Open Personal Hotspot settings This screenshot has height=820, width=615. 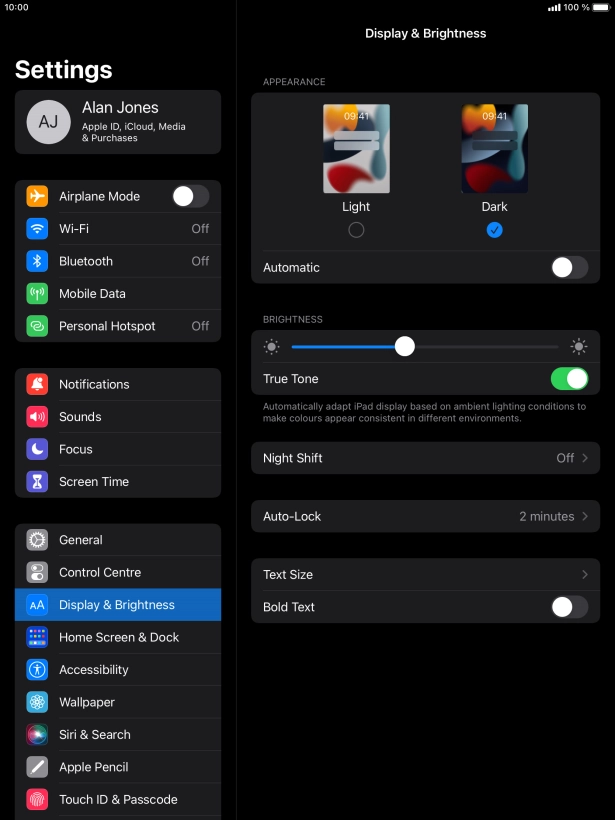(118, 326)
